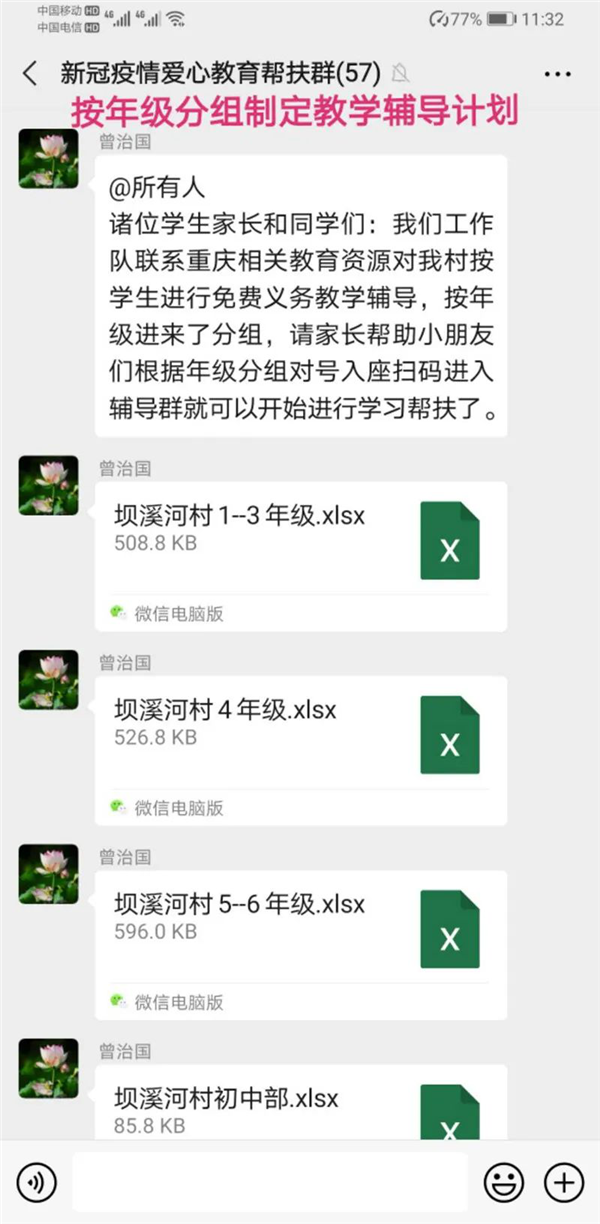Open file 坝溪河村 4 年级.xlsx
The width and height of the screenshot is (600, 1224).
(x=300, y=737)
